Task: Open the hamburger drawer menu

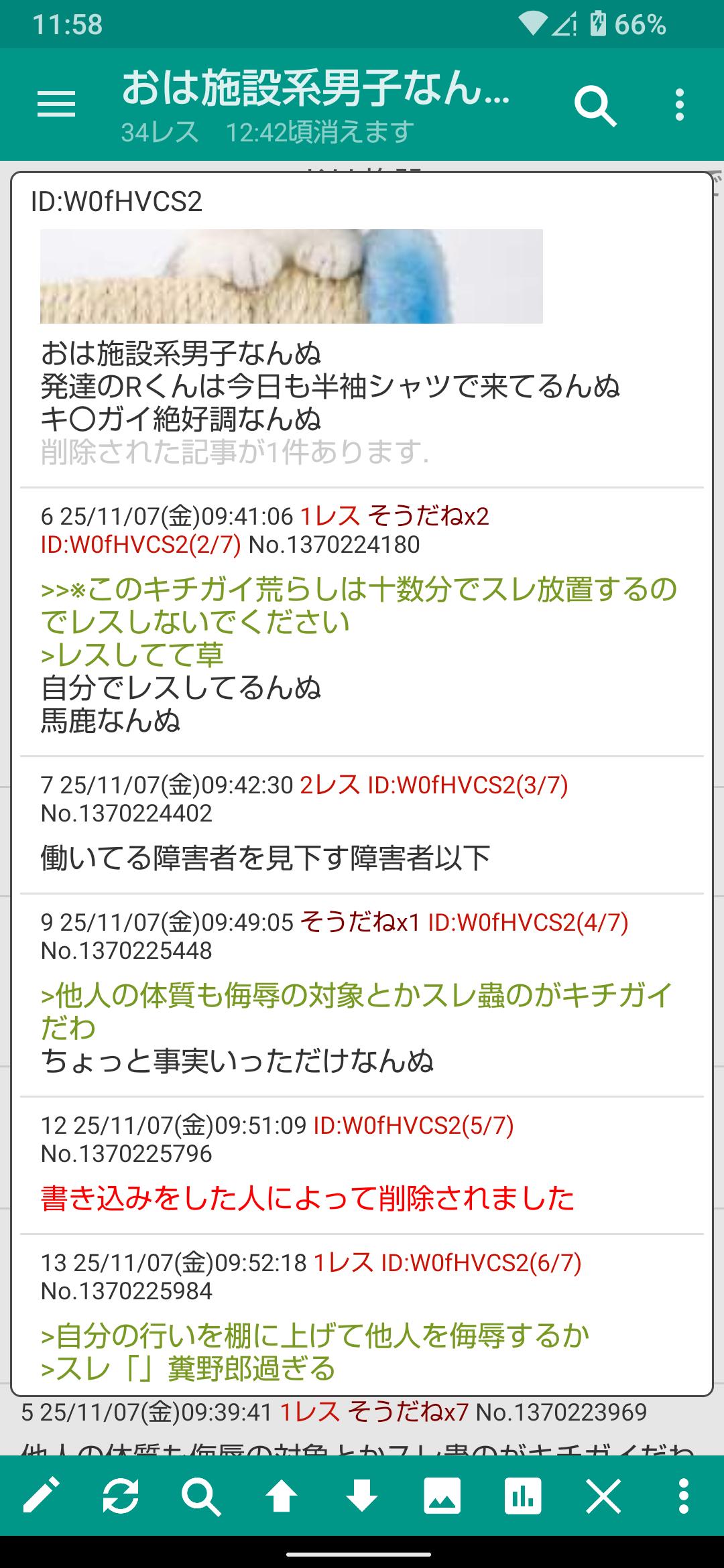Action: tap(56, 105)
